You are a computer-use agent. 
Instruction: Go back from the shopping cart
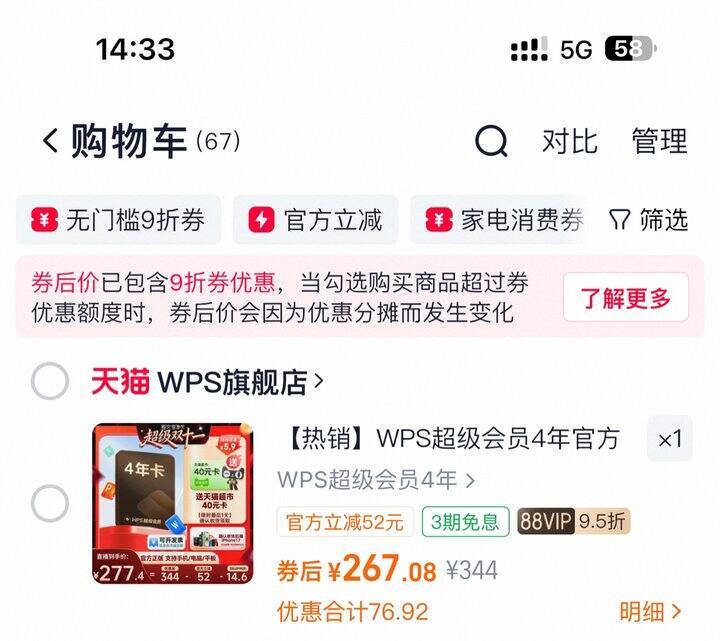50,141
